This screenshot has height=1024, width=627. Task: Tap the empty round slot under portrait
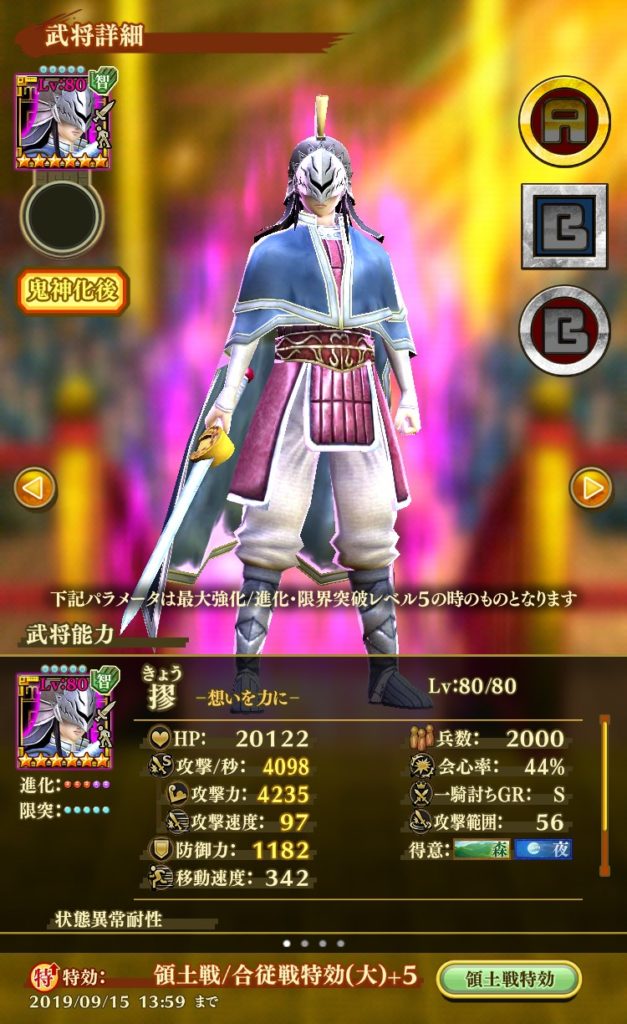[x=64, y=218]
